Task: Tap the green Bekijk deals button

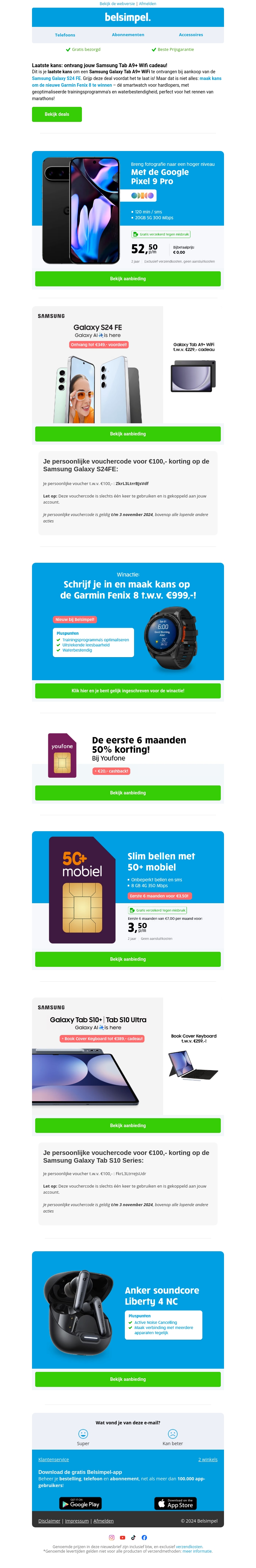Action: click(57, 114)
